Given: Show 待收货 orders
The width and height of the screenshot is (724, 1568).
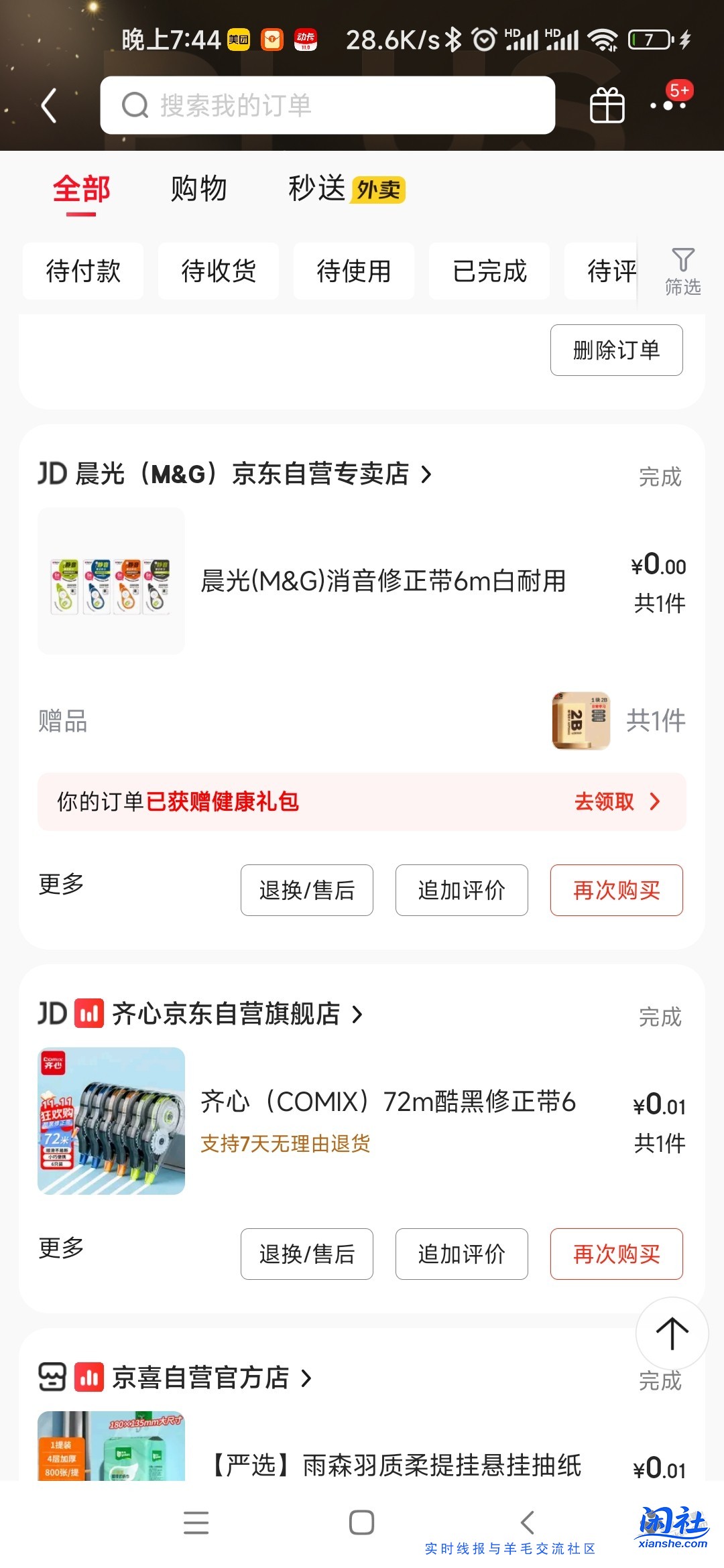Looking at the screenshot, I should 219,271.
